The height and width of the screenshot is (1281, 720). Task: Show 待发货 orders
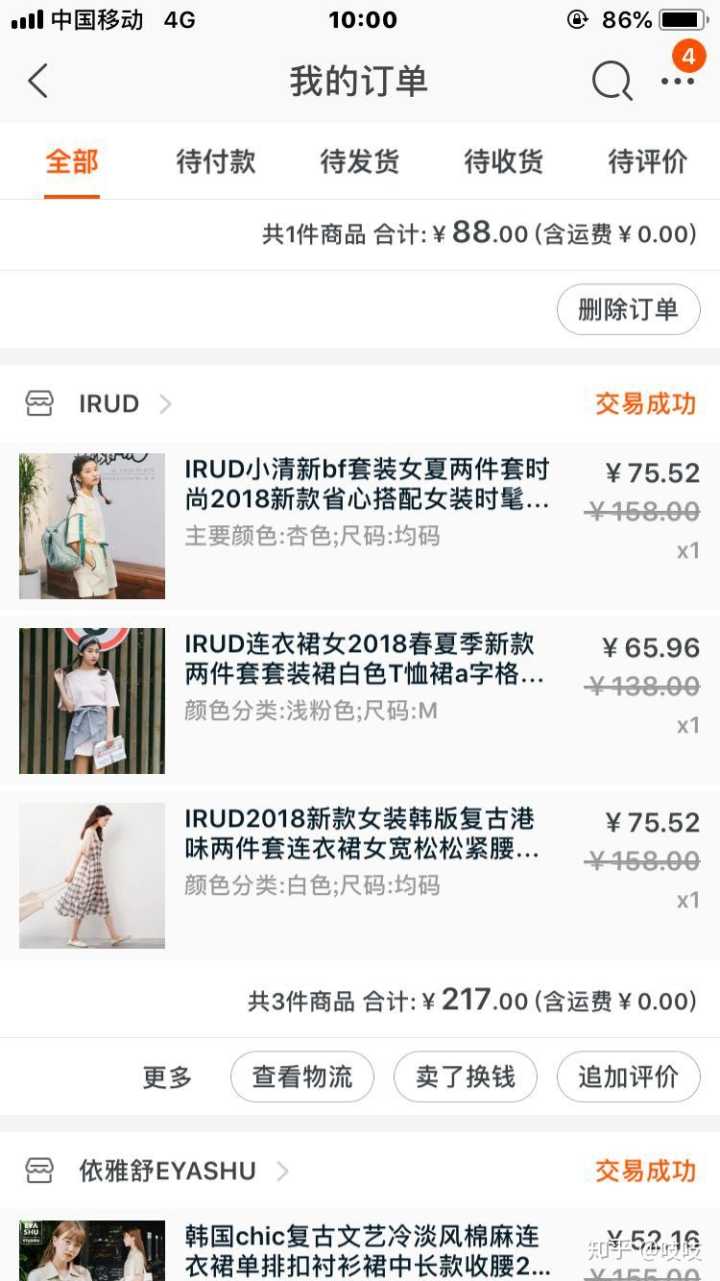pyautogui.click(x=360, y=161)
